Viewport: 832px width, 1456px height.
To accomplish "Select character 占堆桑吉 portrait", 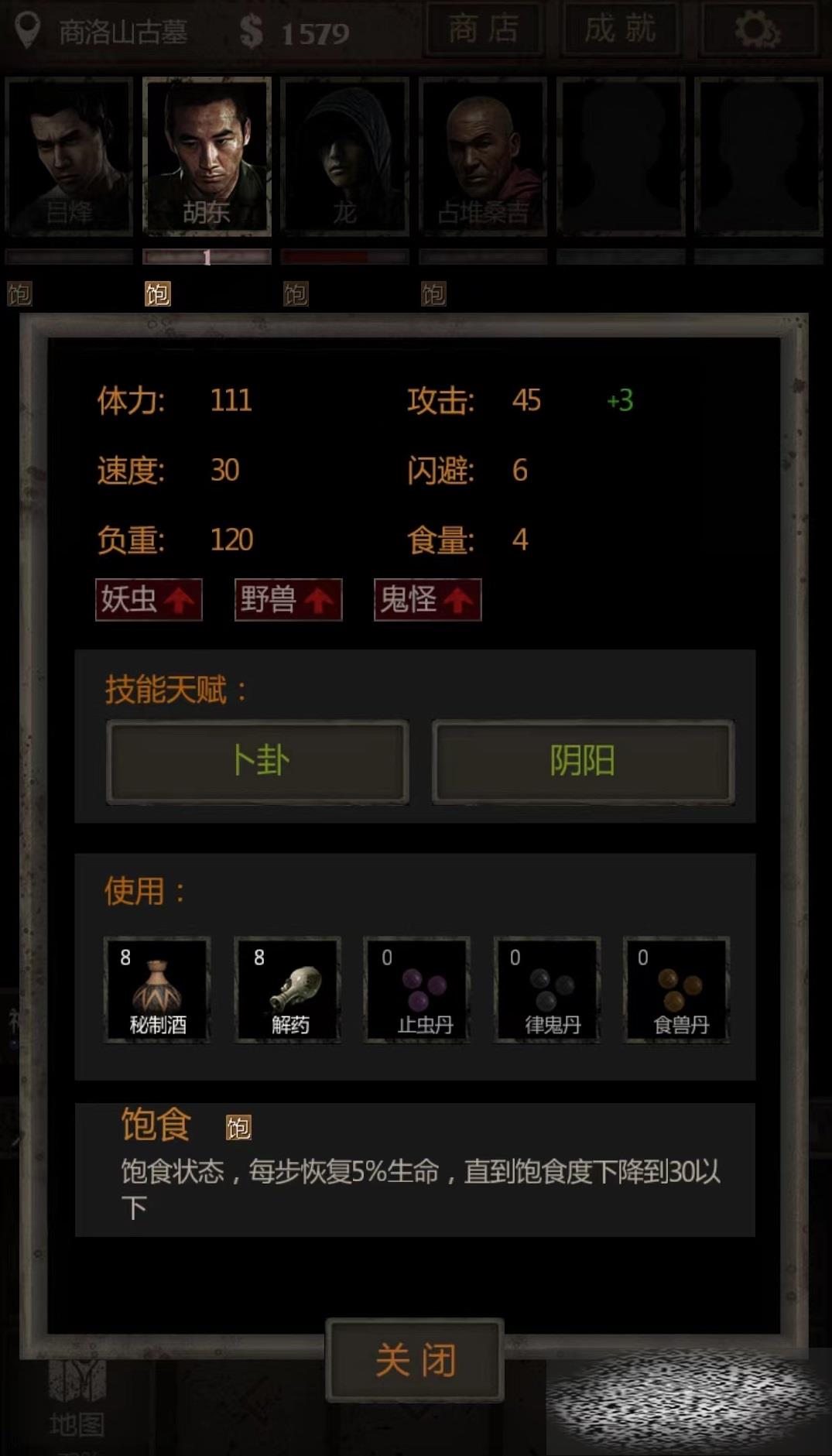I will pyautogui.click(x=483, y=156).
